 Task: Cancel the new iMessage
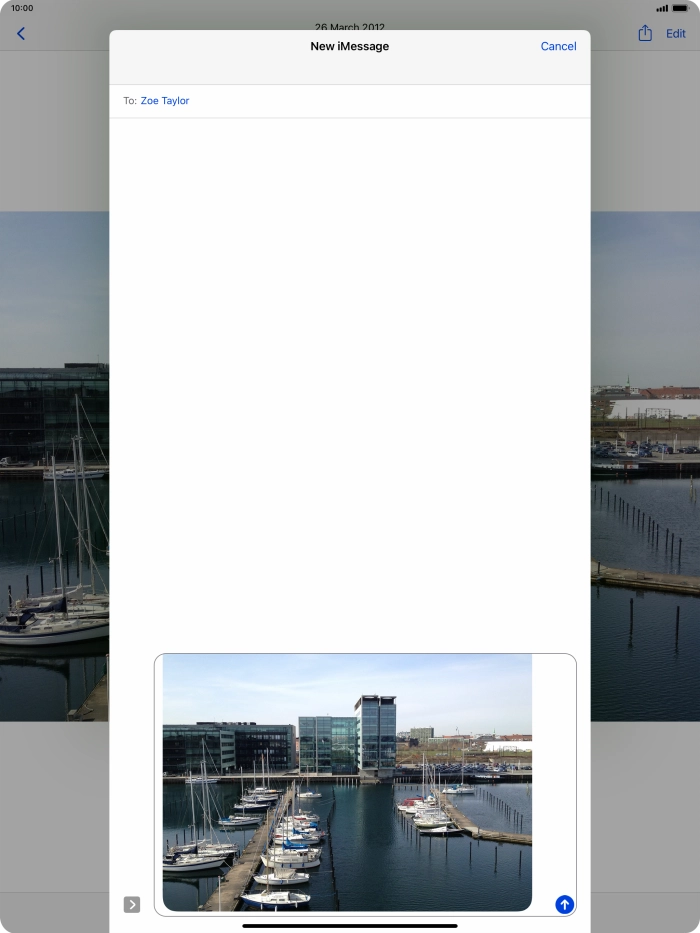tap(558, 46)
